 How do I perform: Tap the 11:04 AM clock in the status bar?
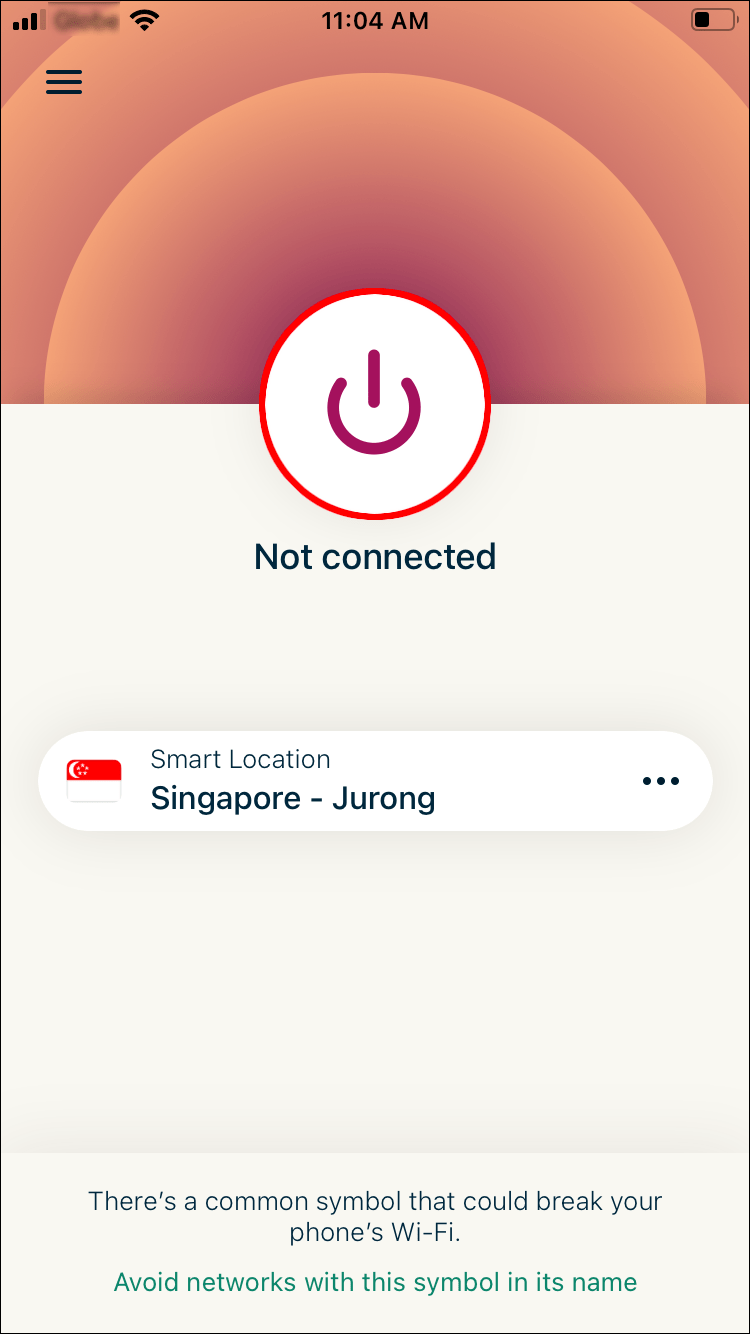tap(375, 19)
